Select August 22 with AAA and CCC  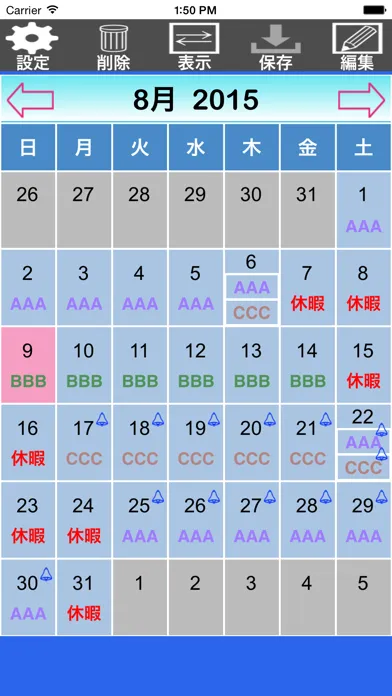click(x=364, y=443)
